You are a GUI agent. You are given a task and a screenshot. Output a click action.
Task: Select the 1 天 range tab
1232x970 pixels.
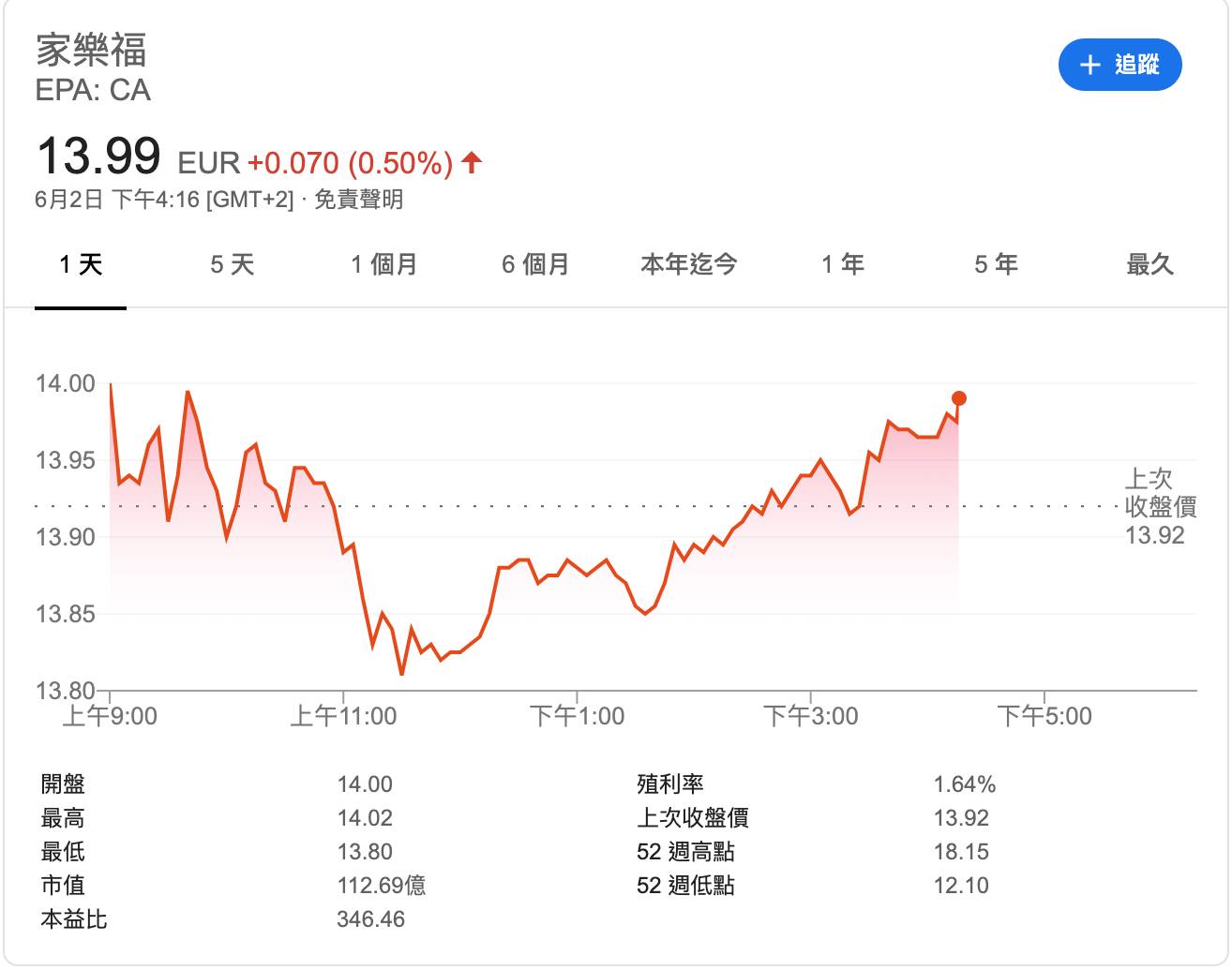pyautogui.click(x=81, y=264)
